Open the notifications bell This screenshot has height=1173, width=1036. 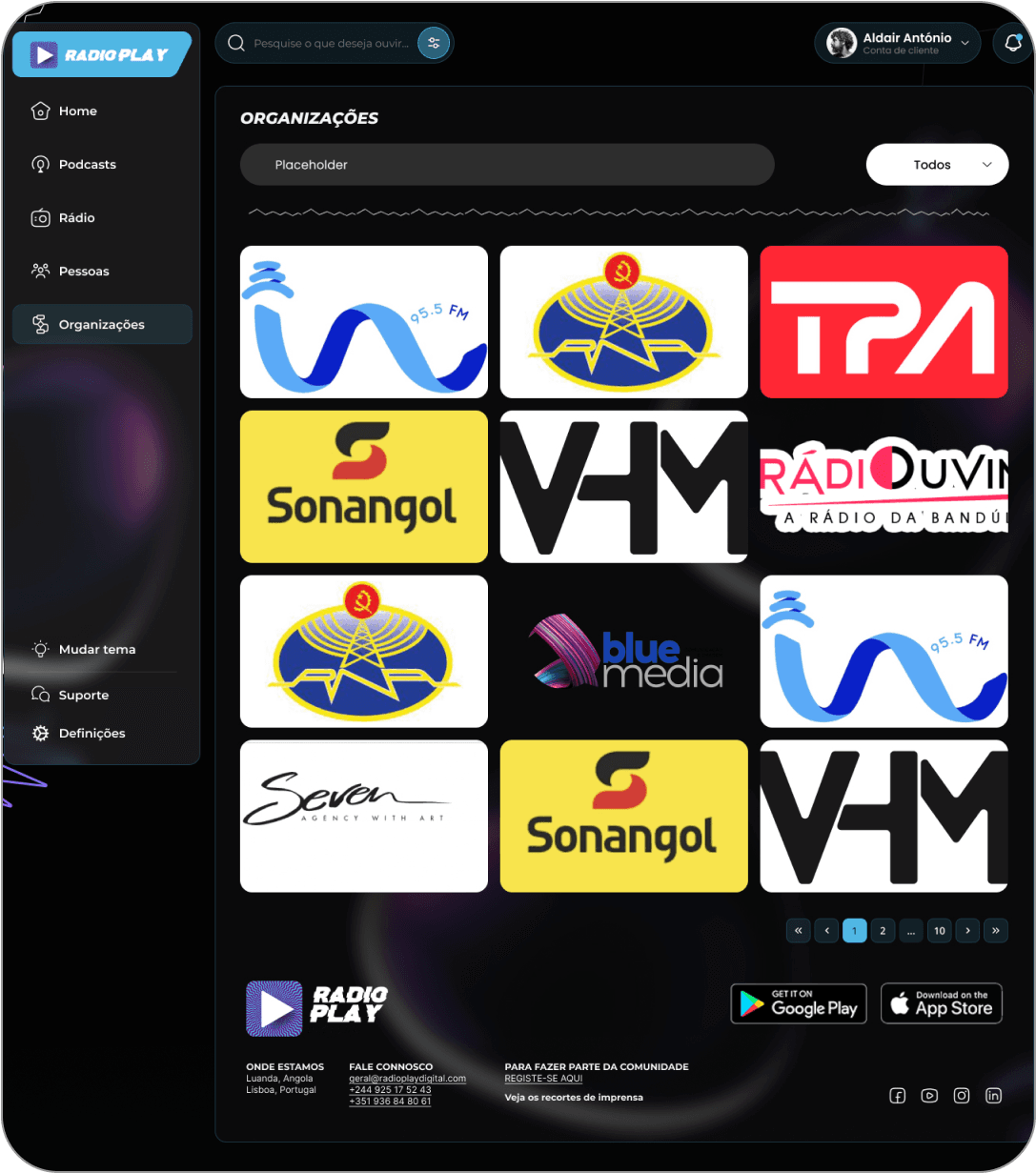pos(1012,44)
